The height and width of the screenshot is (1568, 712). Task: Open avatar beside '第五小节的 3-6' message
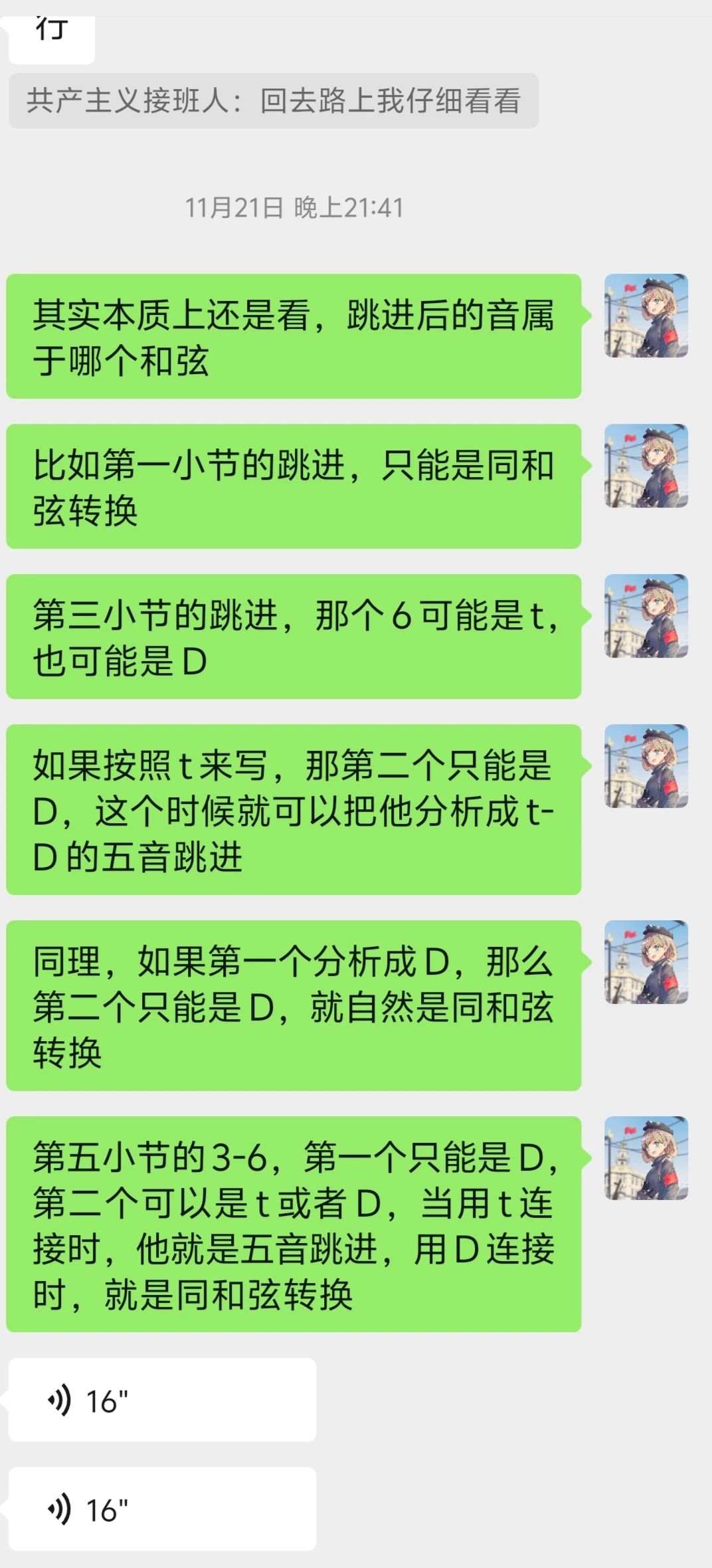pos(646,1159)
